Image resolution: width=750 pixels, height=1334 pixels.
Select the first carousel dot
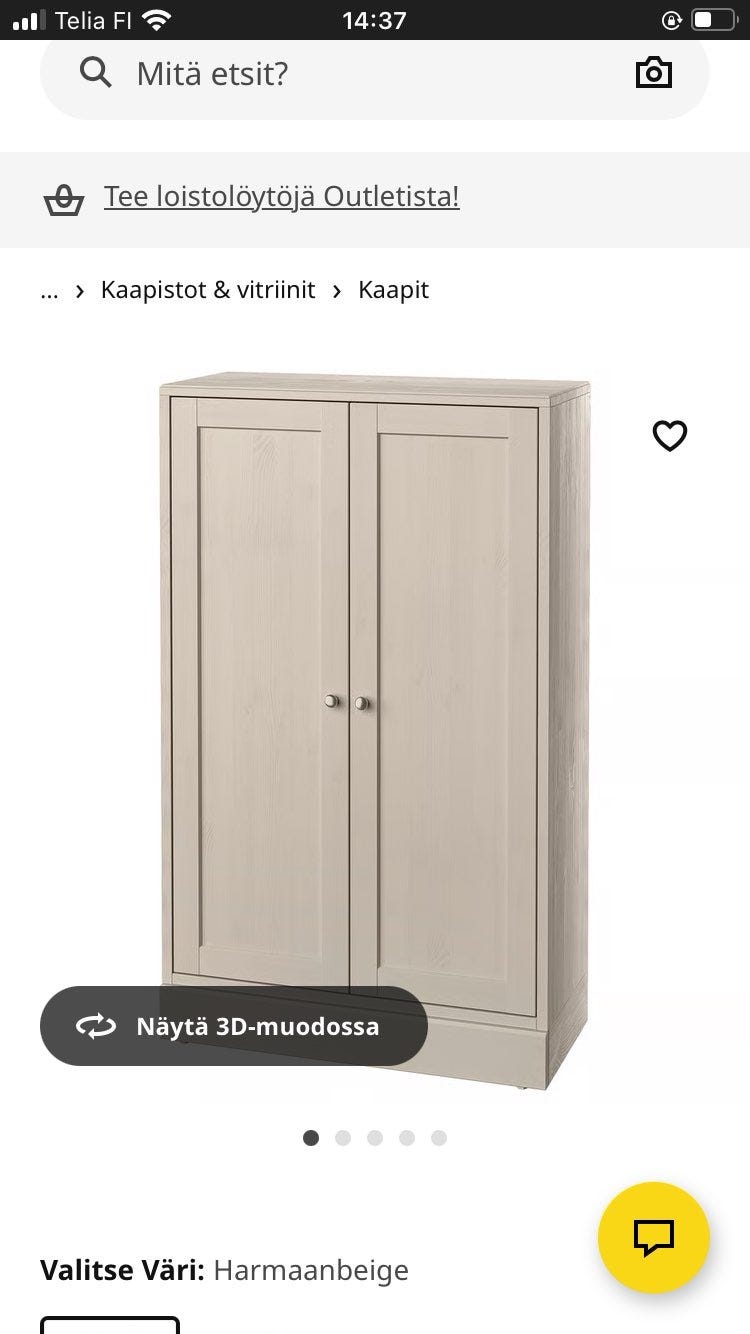311,1137
